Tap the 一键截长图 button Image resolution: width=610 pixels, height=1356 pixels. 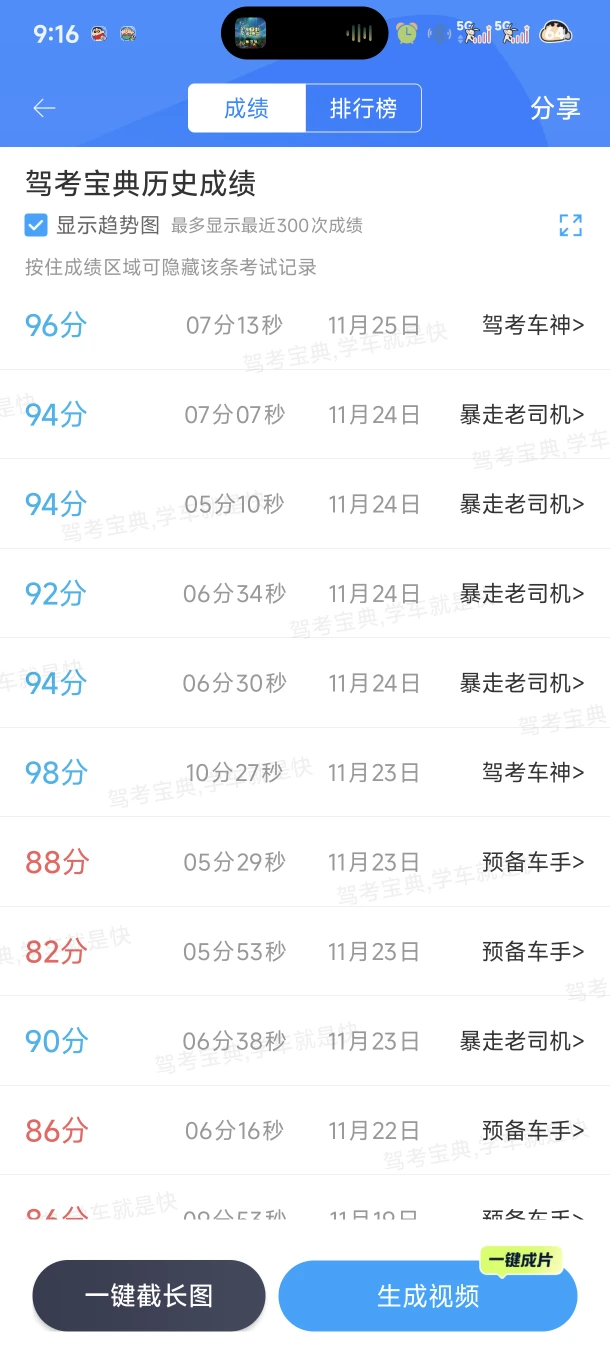(149, 1296)
